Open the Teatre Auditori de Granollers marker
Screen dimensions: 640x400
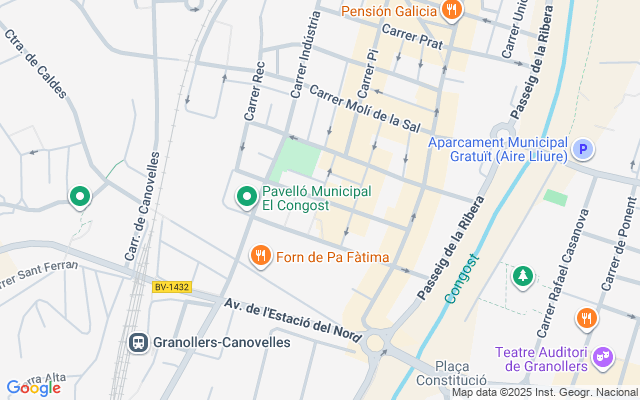tap(602, 356)
